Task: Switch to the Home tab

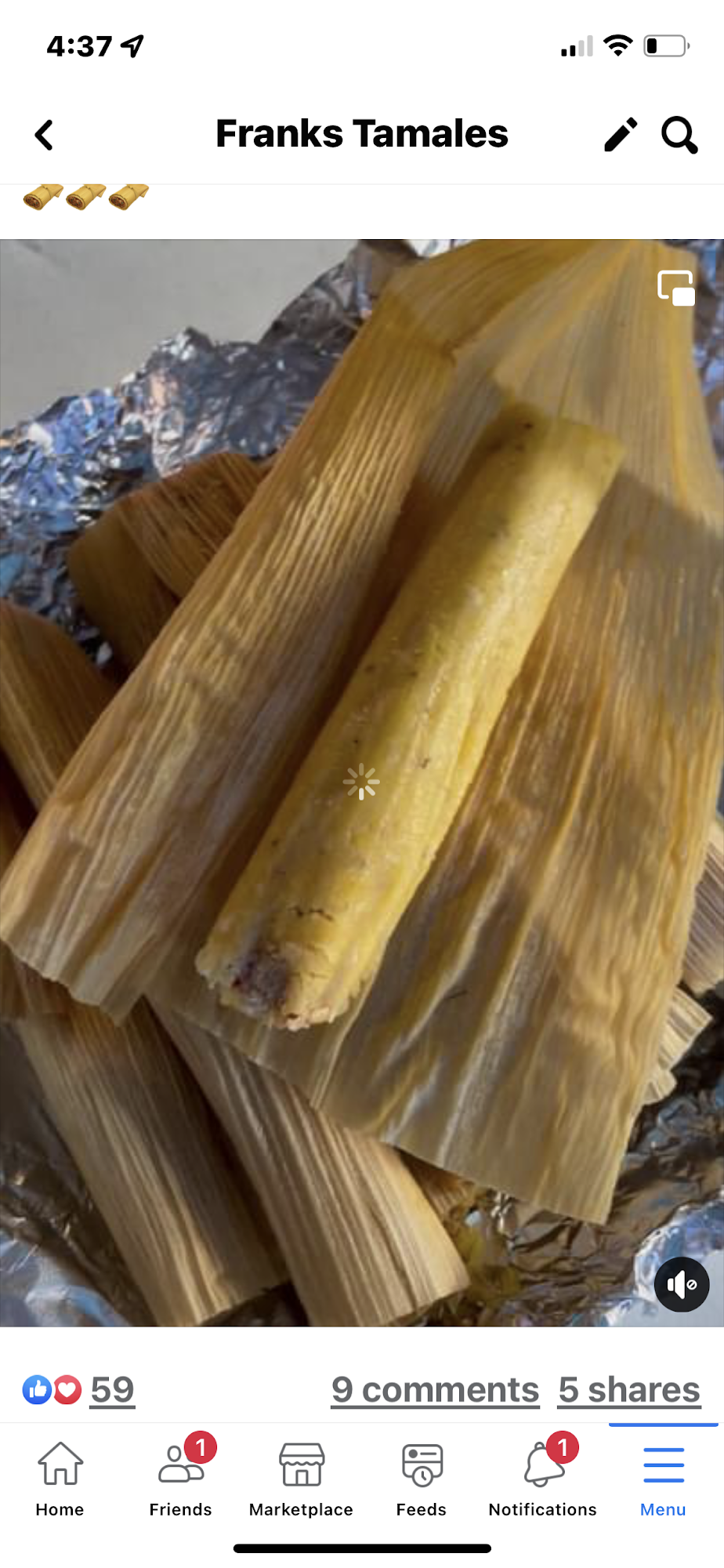Action: point(60,1478)
